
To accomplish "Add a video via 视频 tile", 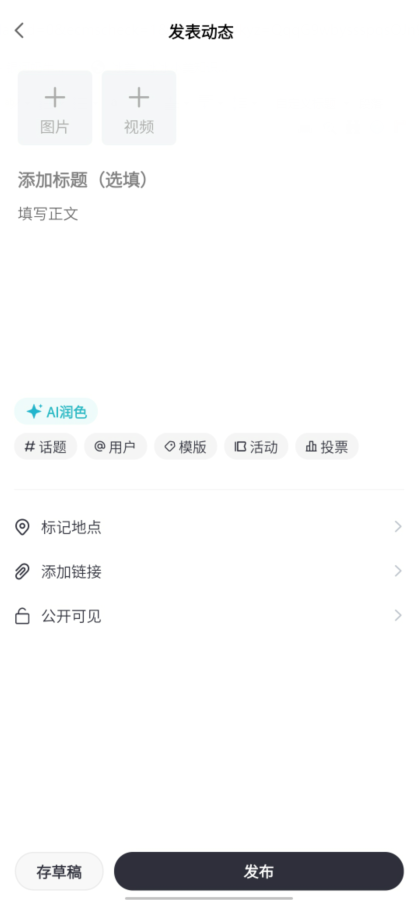I will (139, 108).
